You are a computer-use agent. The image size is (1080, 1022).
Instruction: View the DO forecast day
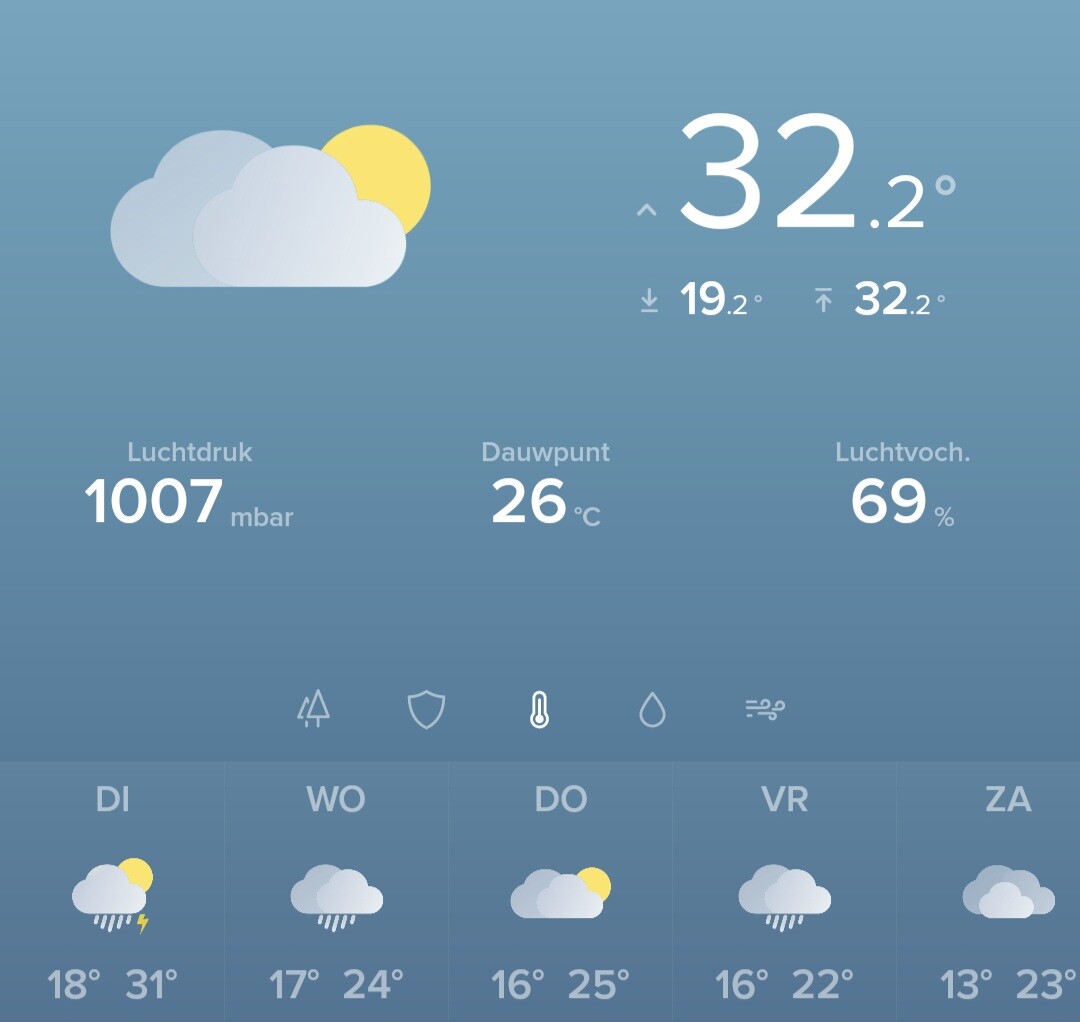point(560,890)
